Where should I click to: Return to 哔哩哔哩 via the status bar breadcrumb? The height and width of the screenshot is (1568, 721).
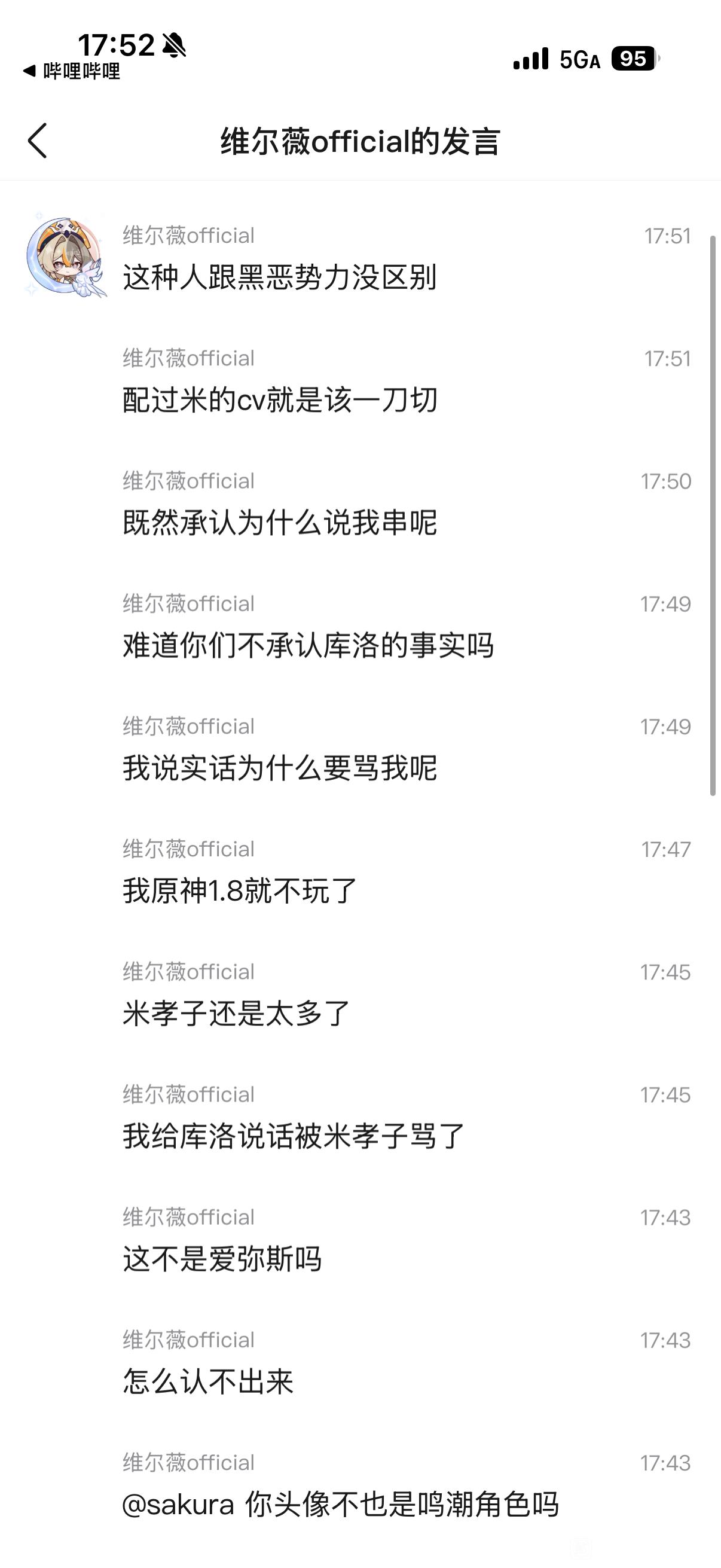point(72,71)
